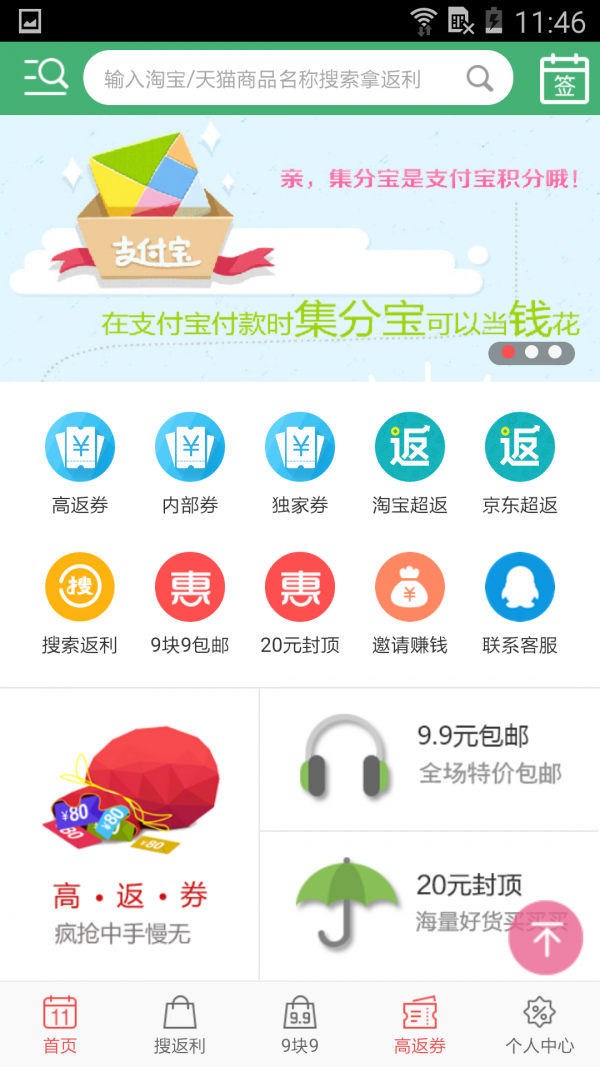Image resolution: width=600 pixels, height=1067 pixels.
Task: Open 独家券 shortcut
Action: (x=300, y=447)
